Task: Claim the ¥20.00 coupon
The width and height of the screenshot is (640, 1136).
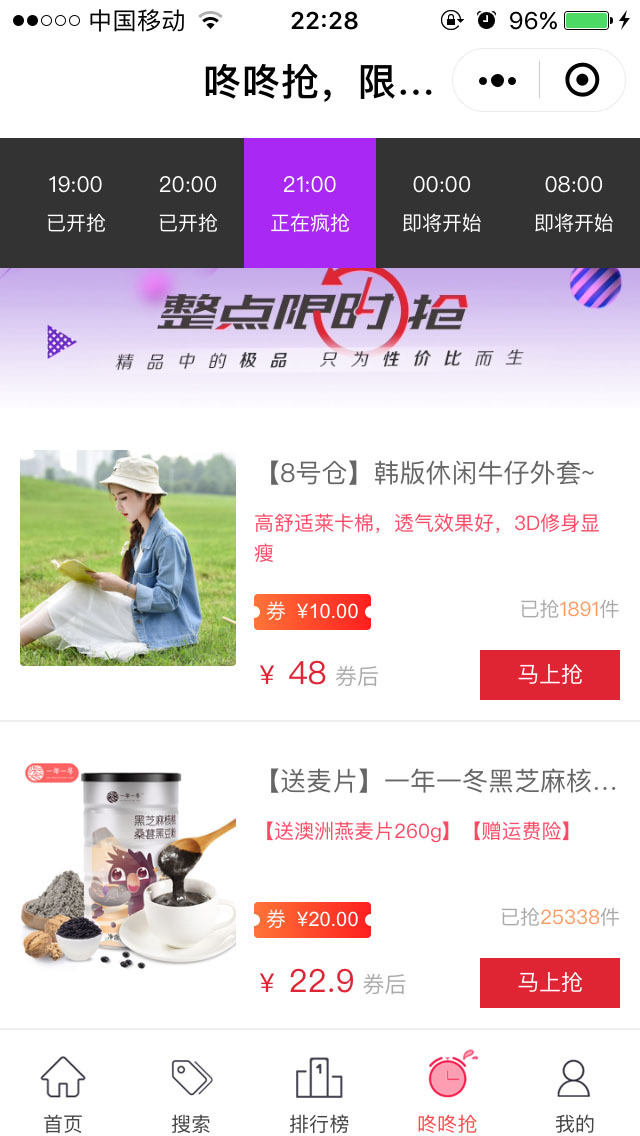Action: coord(313,920)
